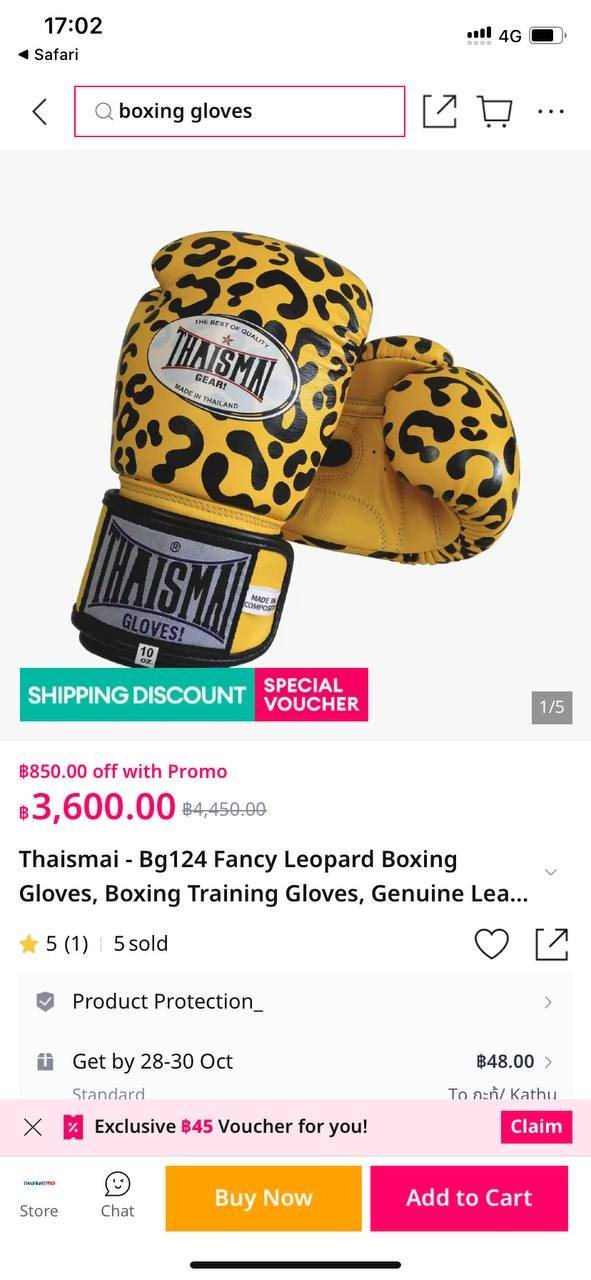Image resolution: width=591 pixels, height=1280 pixels.
Task: Tap the boxing gloves search field
Action: [239, 111]
